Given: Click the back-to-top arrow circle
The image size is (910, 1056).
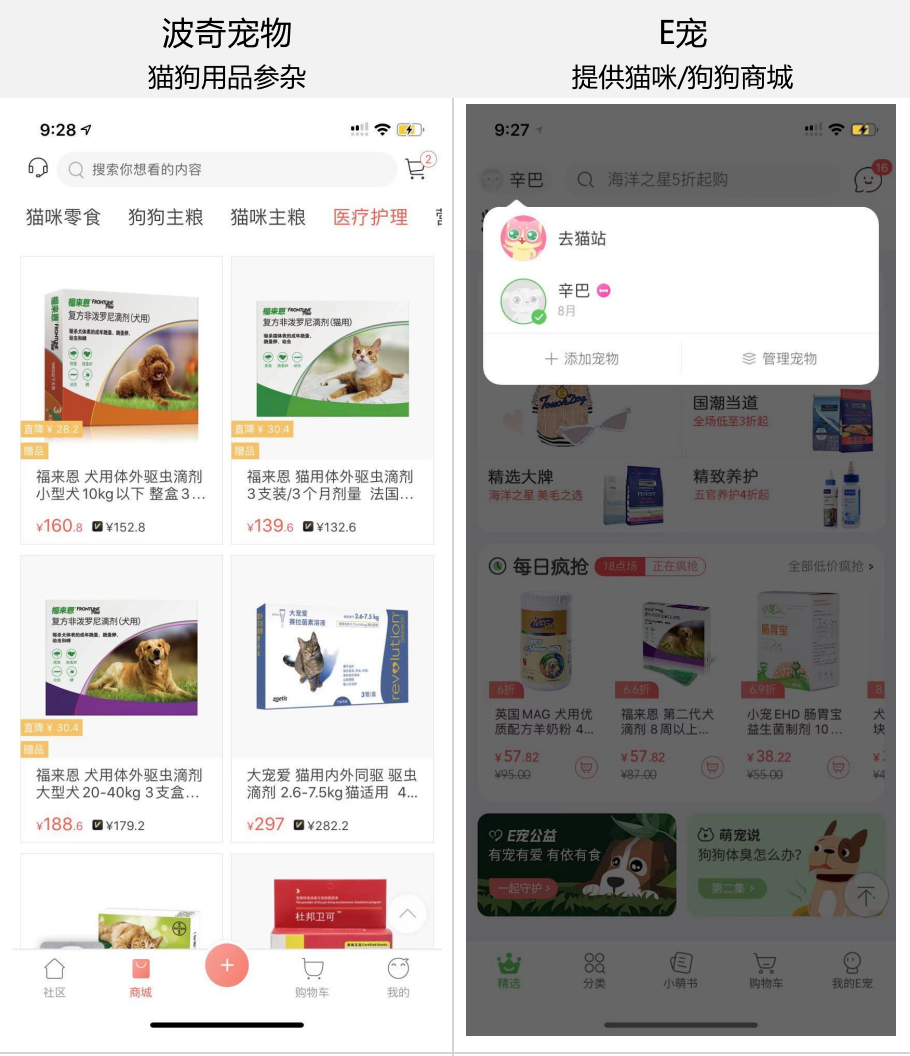Looking at the screenshot, I should pyautogui.click(x=407, y=914).
